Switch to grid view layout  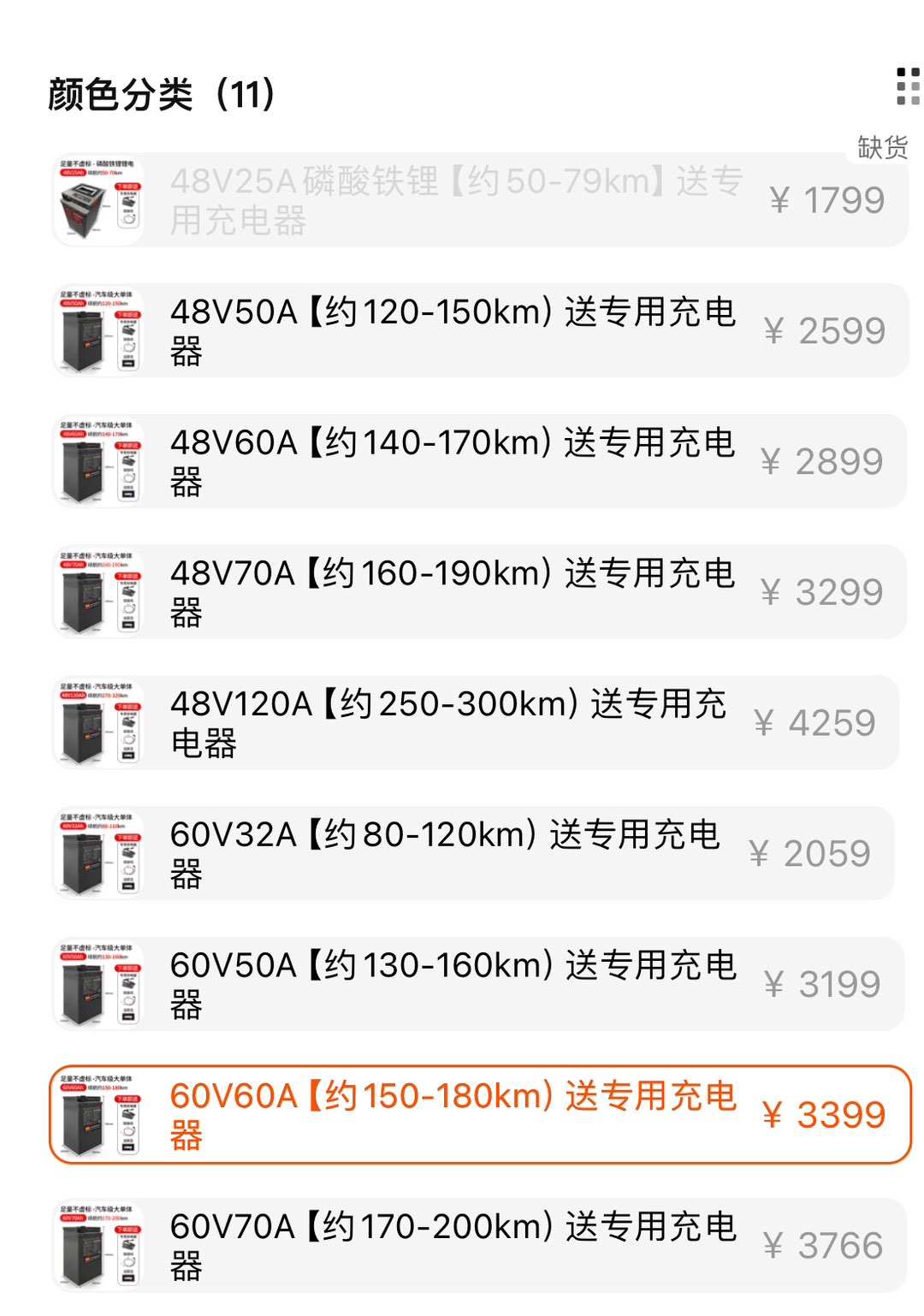pos(907,87)
